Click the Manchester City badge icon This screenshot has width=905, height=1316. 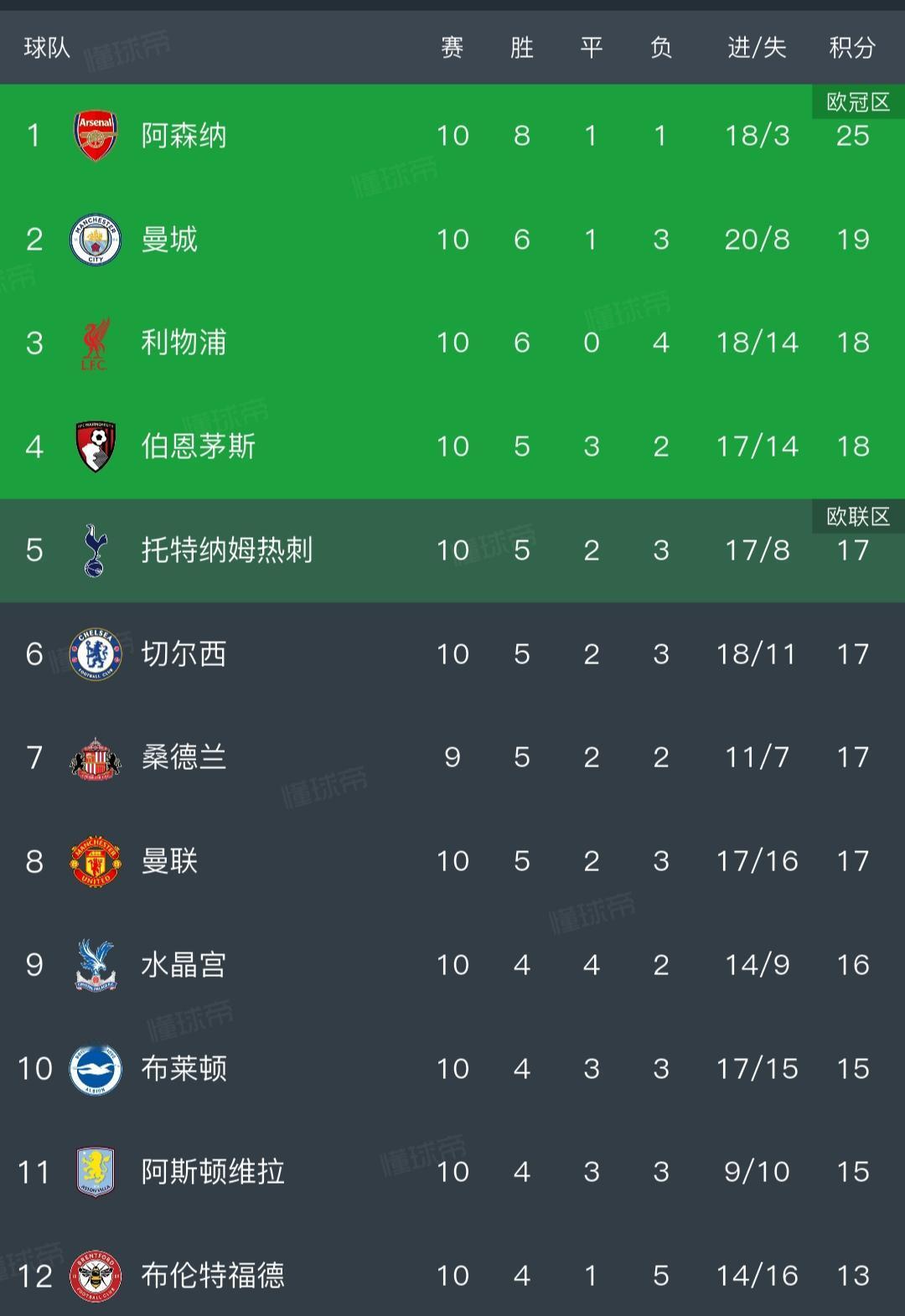[95, 239]
